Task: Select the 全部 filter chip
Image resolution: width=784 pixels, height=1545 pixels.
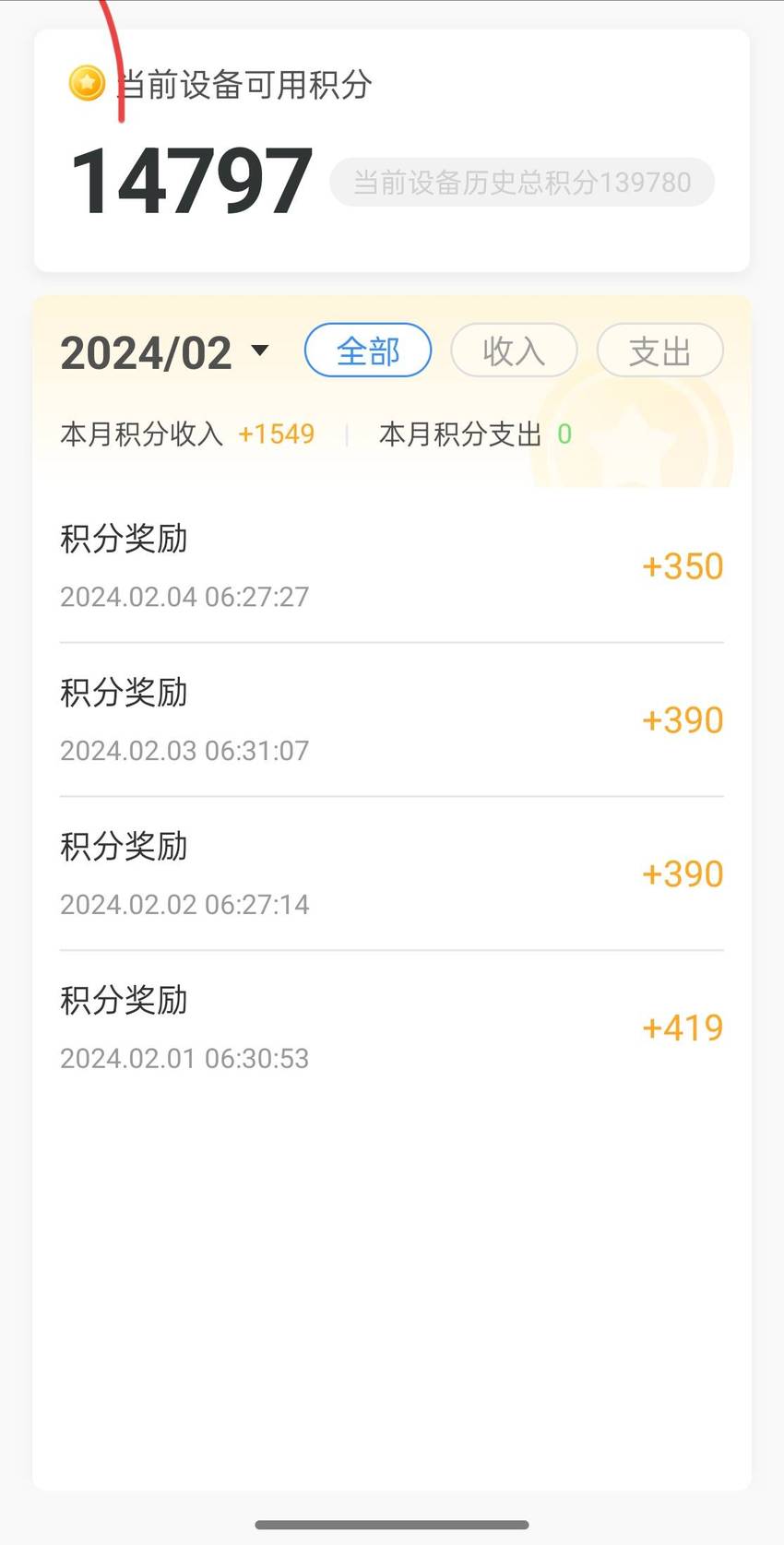Action: (368, 351)
